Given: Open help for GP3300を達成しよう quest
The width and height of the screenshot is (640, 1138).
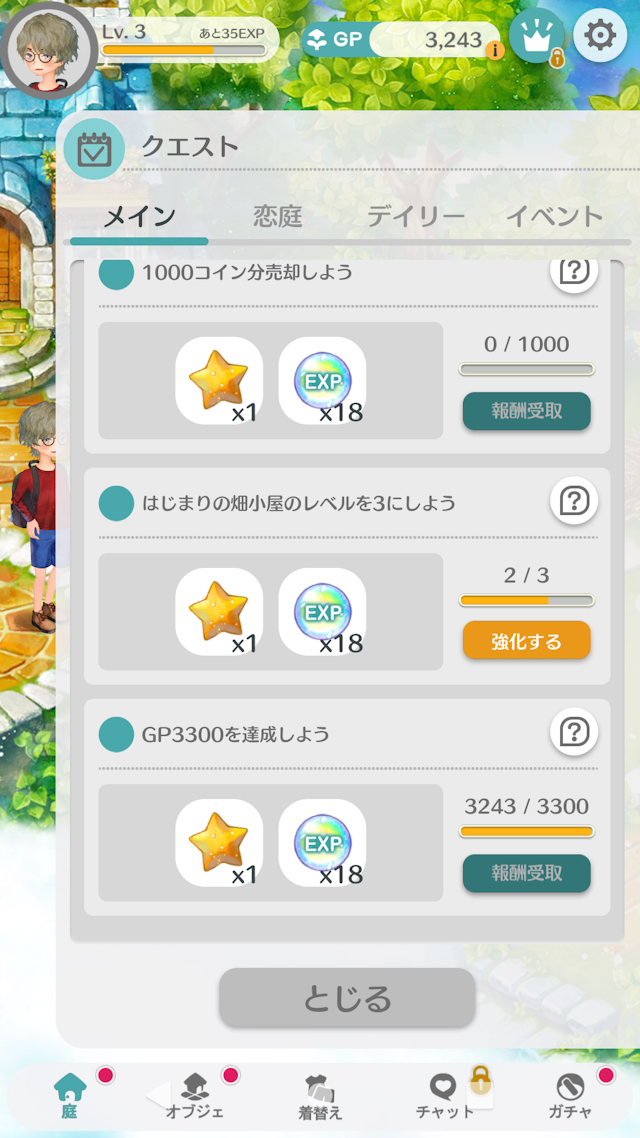Looking at the screenshot, I should pyautogui.click(x=574, y=733).
